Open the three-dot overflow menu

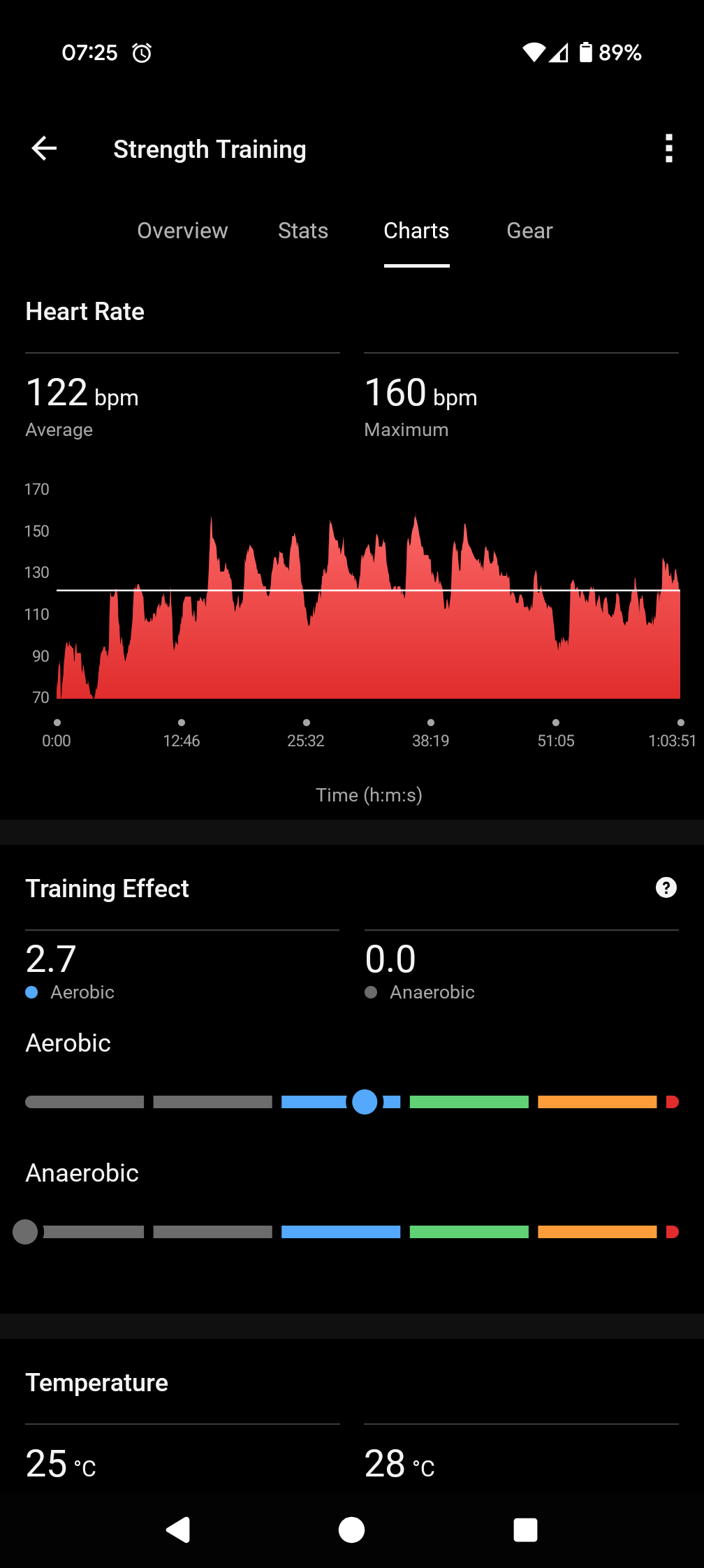pyautogui.click(x=668, y=148)
